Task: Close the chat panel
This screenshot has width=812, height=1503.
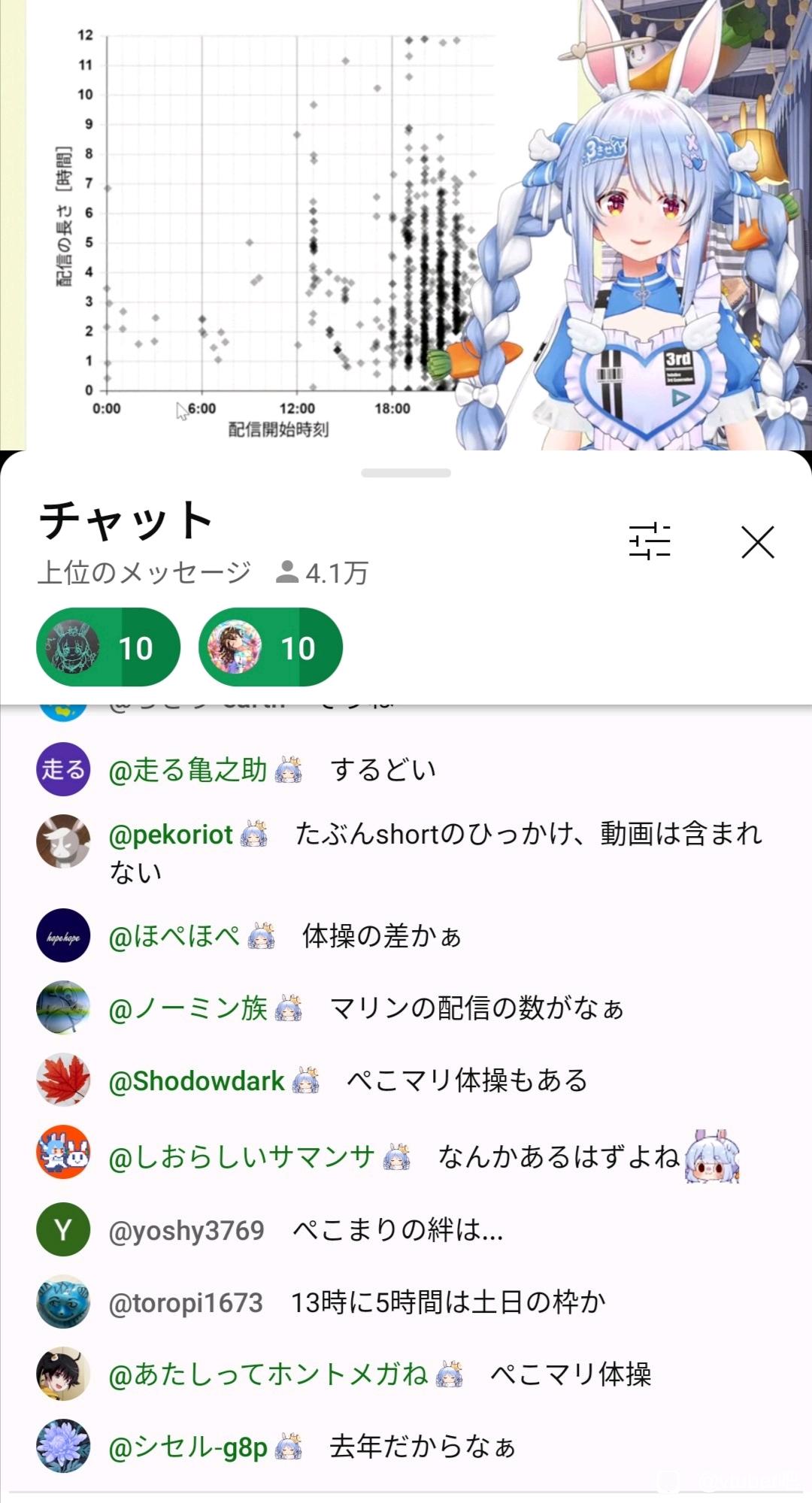Action: (757, 542)
